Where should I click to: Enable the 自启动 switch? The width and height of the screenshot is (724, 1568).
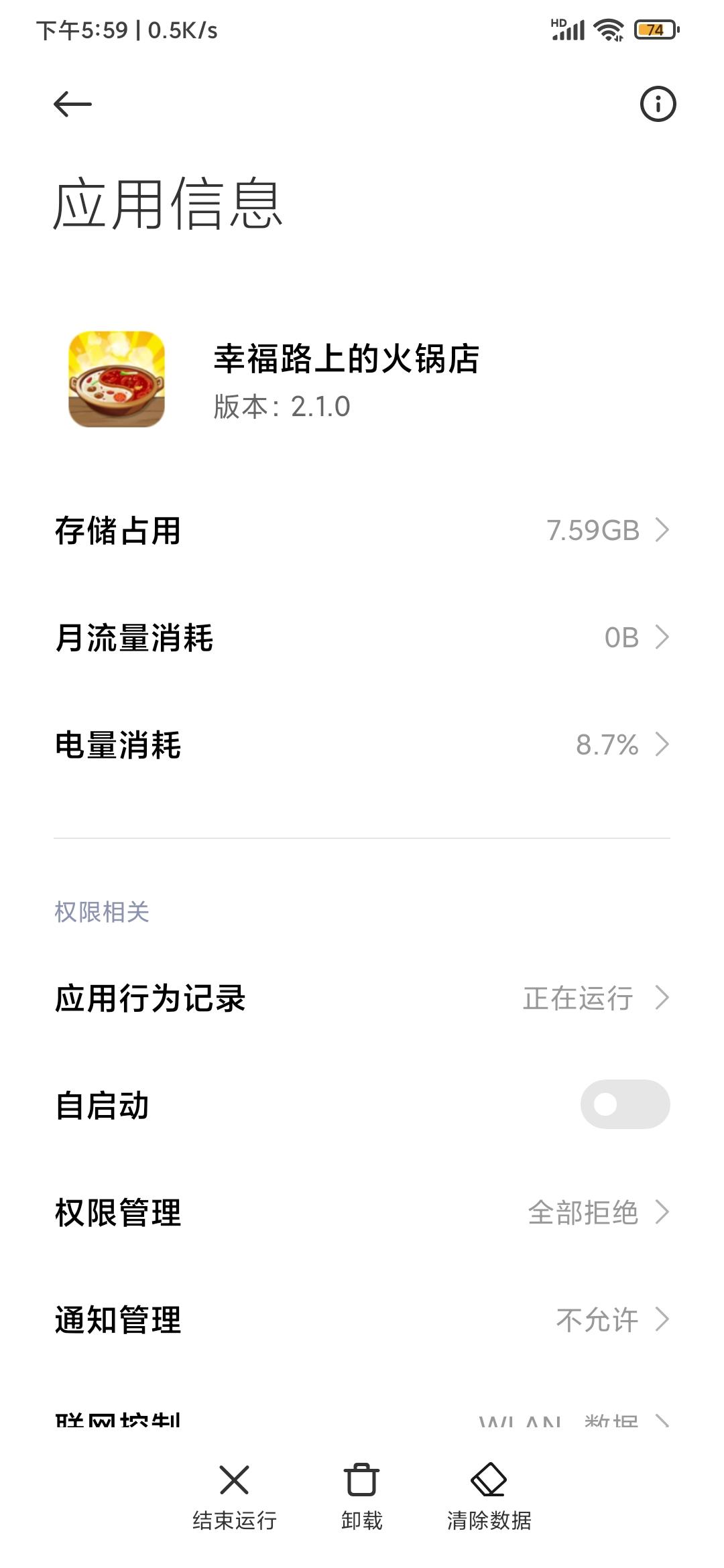click(x=624, y=1104)
